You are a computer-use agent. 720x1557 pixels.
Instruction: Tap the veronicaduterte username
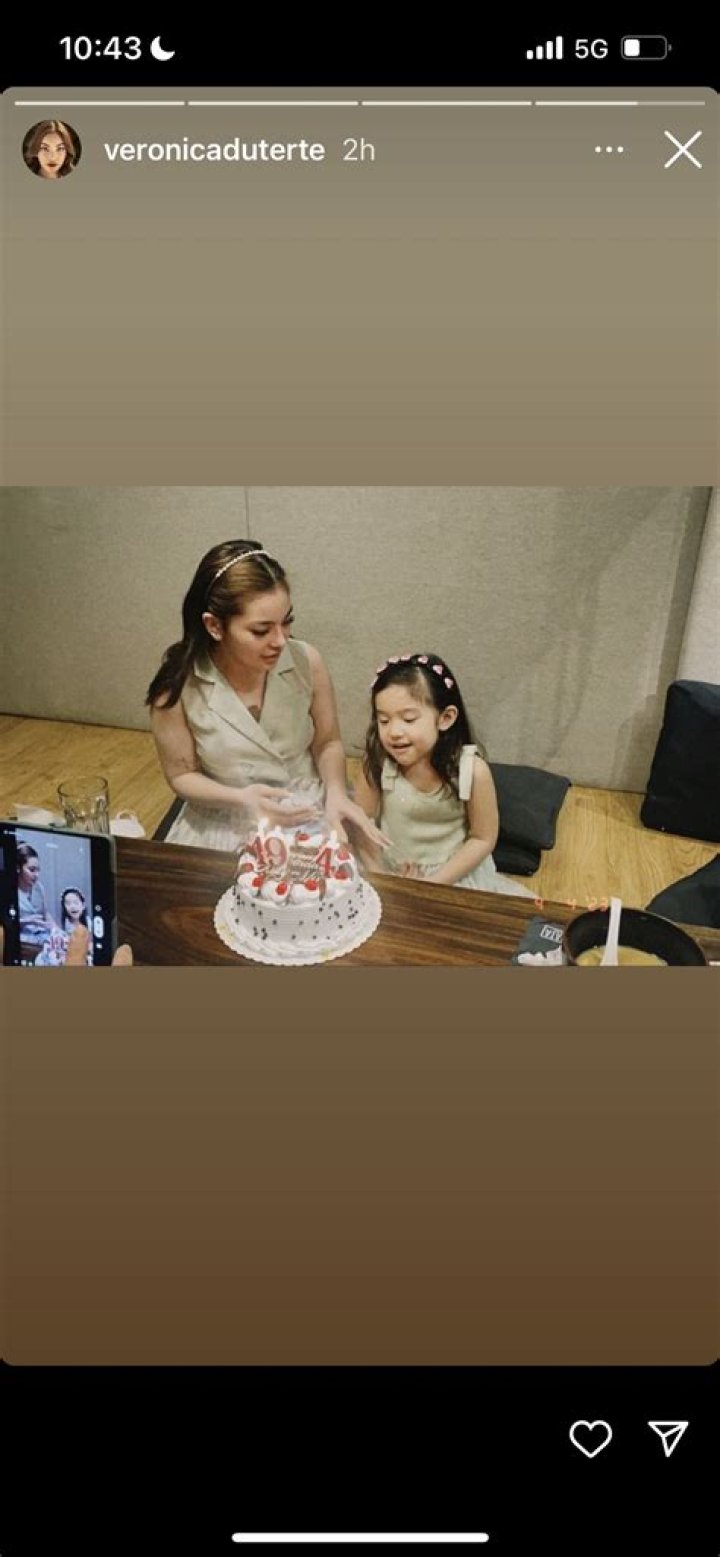point(214,150)
